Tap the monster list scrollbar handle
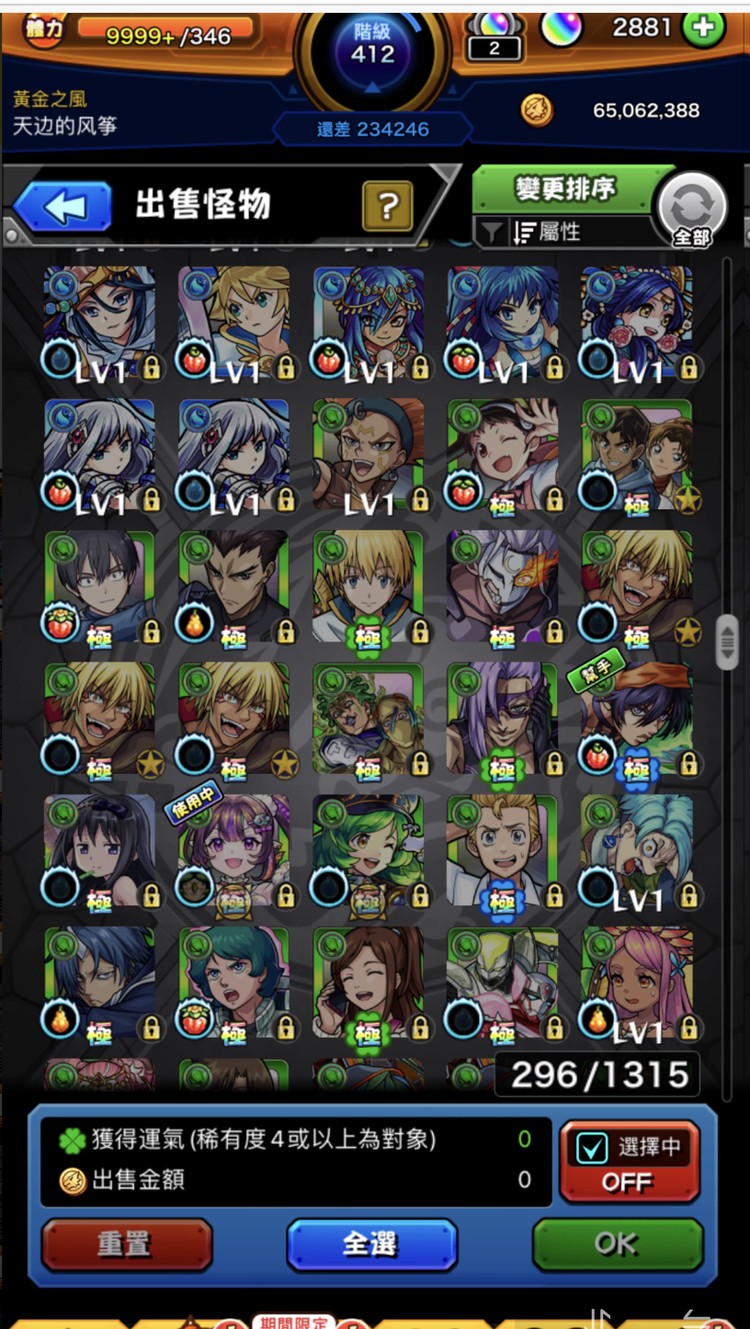 click(727, 640)
